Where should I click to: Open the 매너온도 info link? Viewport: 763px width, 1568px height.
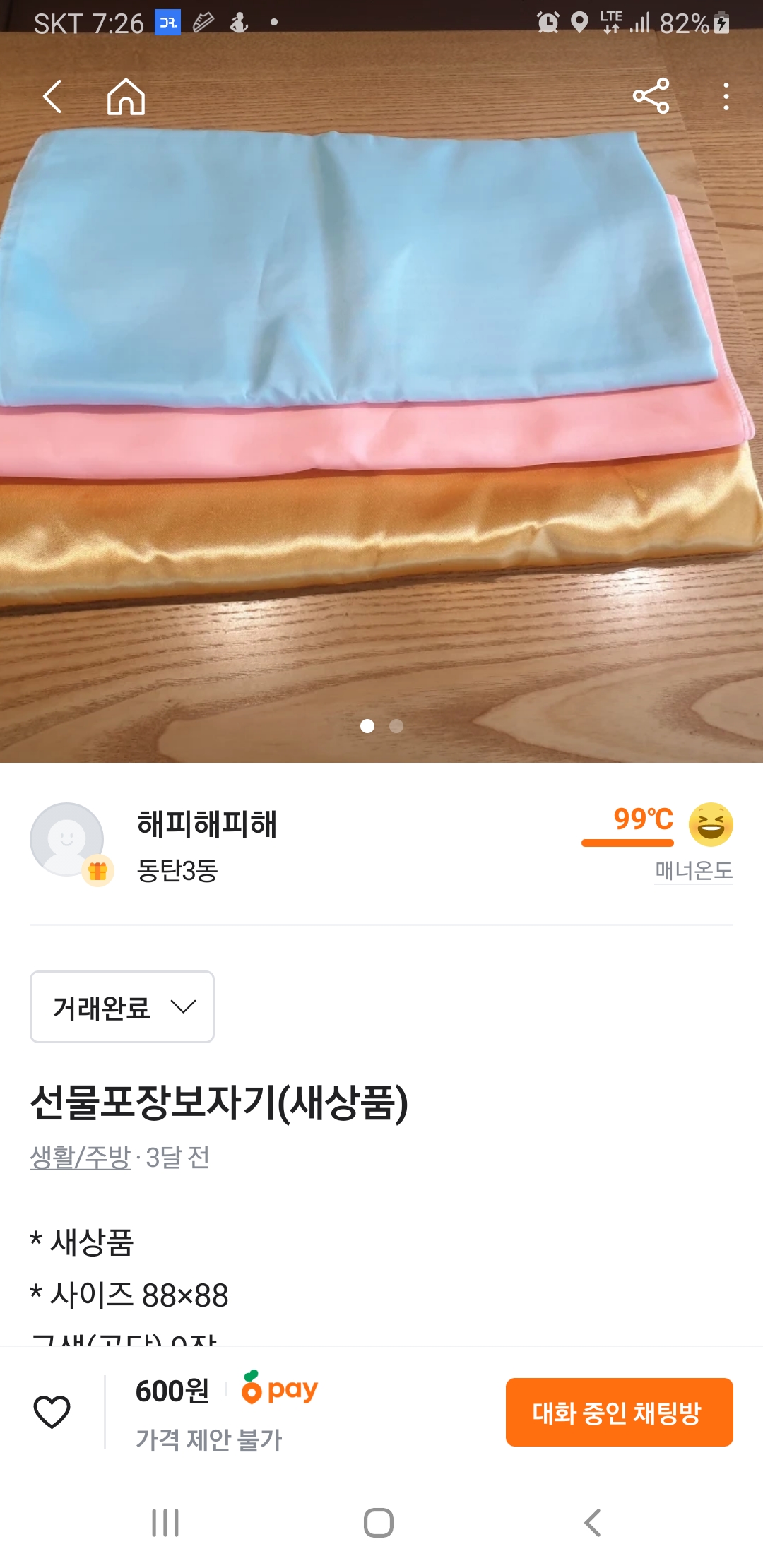point(693,871)
